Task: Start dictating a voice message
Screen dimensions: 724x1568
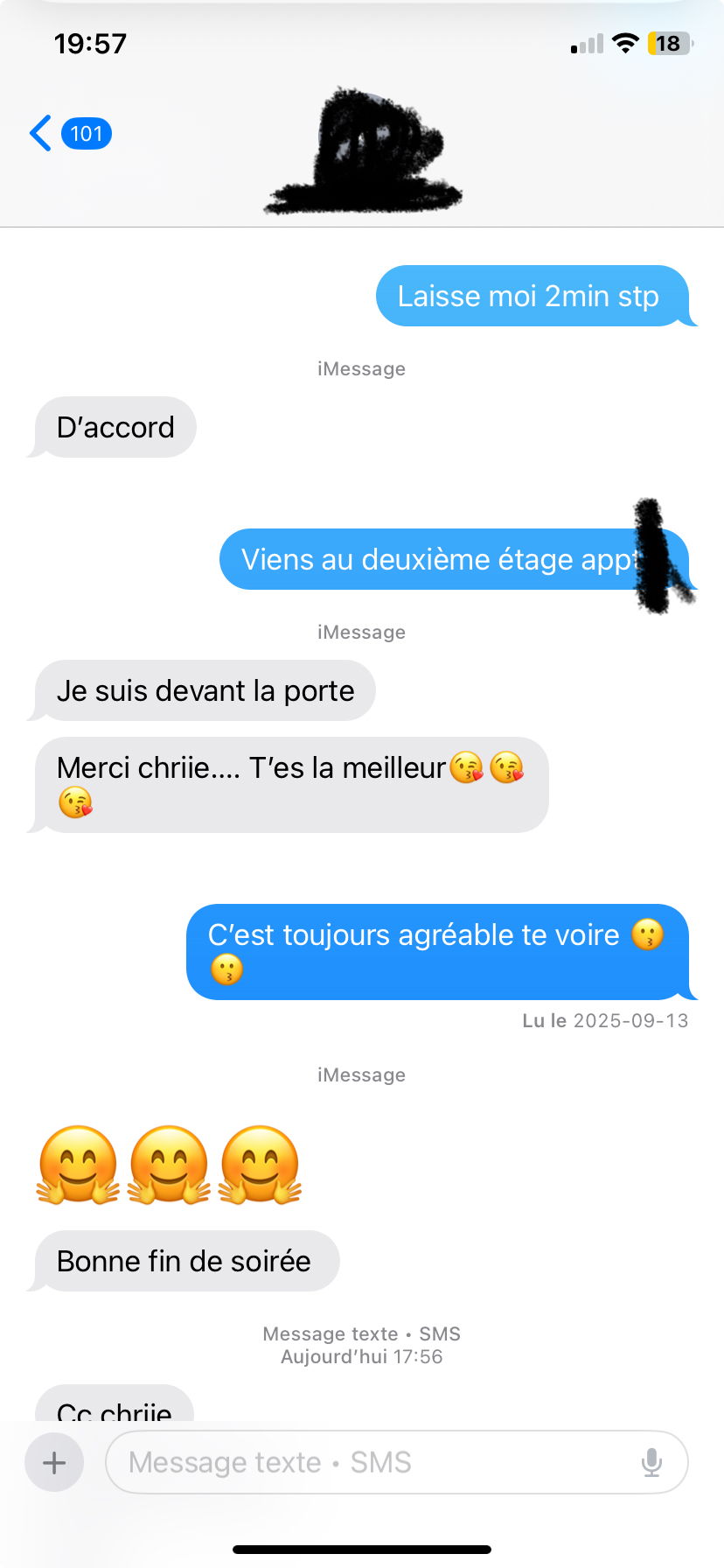Action: [651, 1462]
